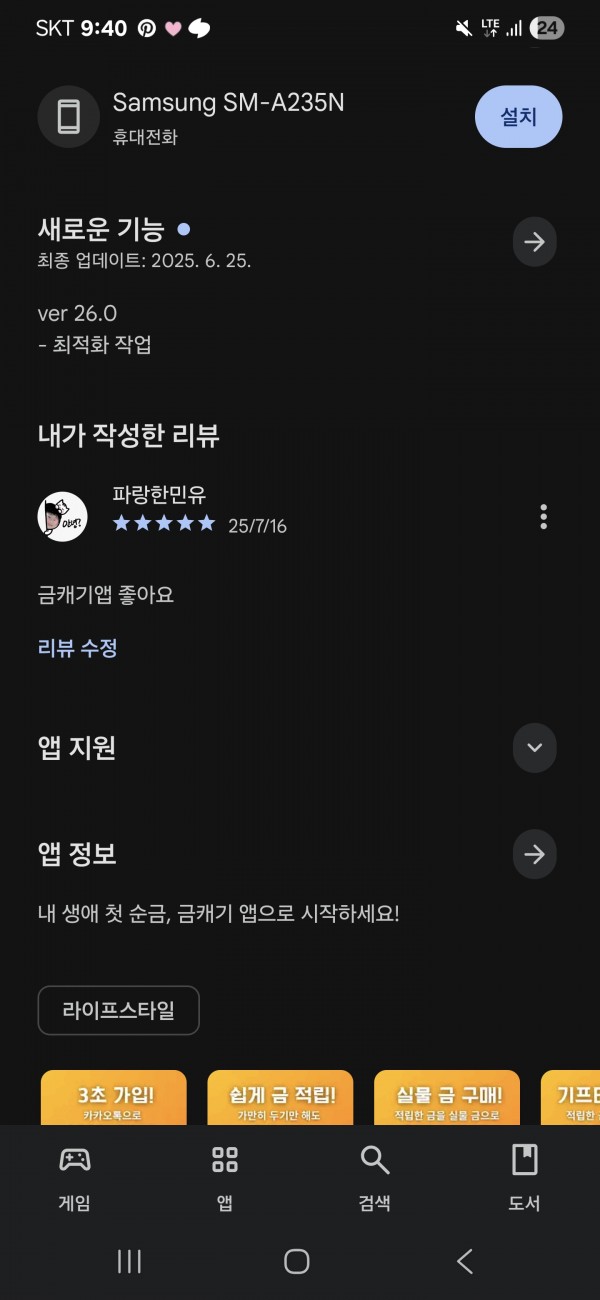Open overflow menu on 파랑한민유 review
The width and height of the screenshot is (600, 1300).
[543, 517]
